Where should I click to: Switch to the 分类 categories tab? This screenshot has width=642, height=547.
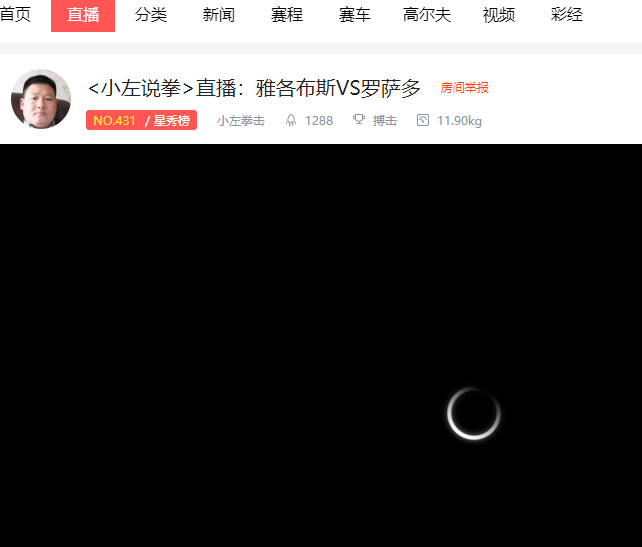pos(151,15)
